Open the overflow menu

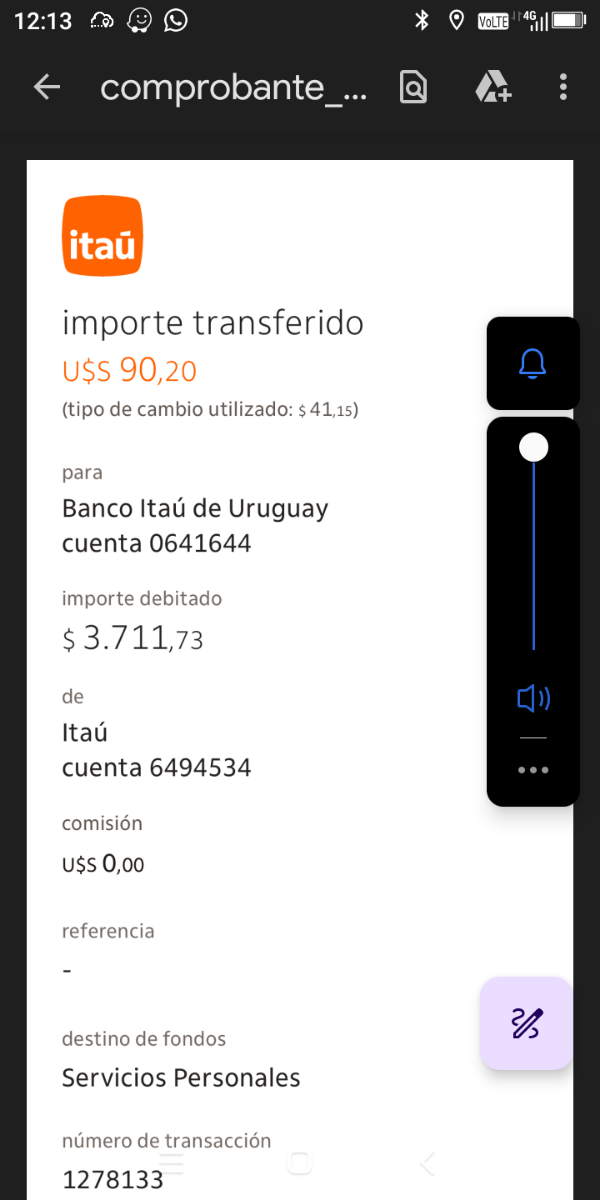(x=563, y=88)
